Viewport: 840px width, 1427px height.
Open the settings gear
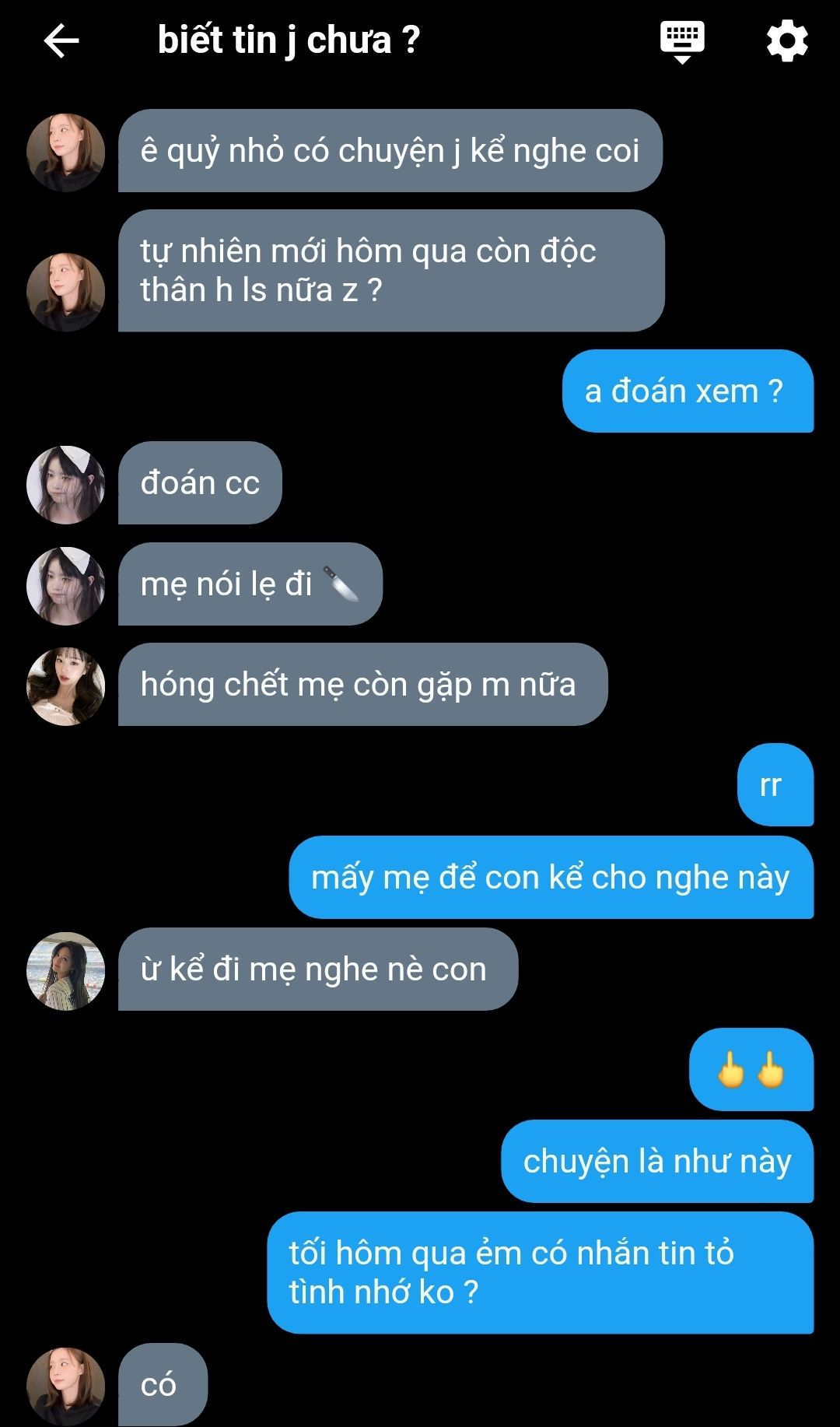(x=787, y=40)
